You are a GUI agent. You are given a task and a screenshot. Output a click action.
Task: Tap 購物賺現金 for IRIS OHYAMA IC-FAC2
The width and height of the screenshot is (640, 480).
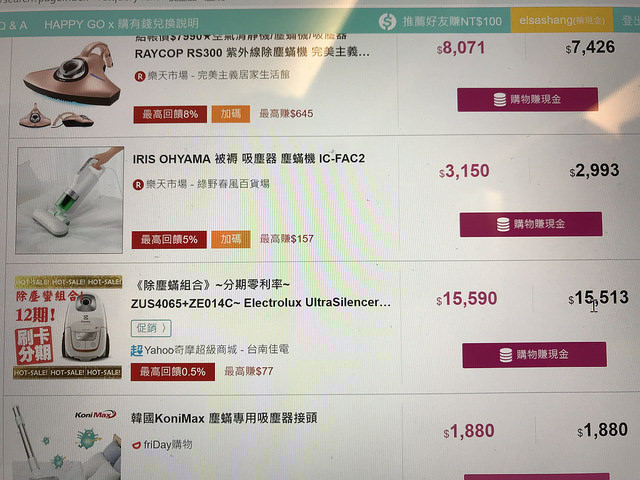(x=531, y=224)
